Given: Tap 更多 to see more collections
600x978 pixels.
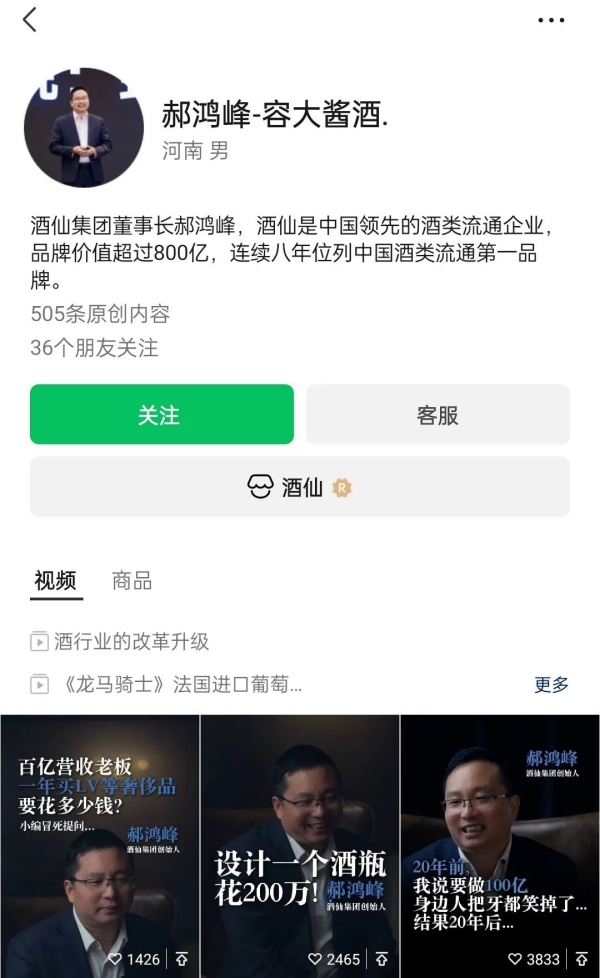Looking at the screenshot, I should 551,685.
